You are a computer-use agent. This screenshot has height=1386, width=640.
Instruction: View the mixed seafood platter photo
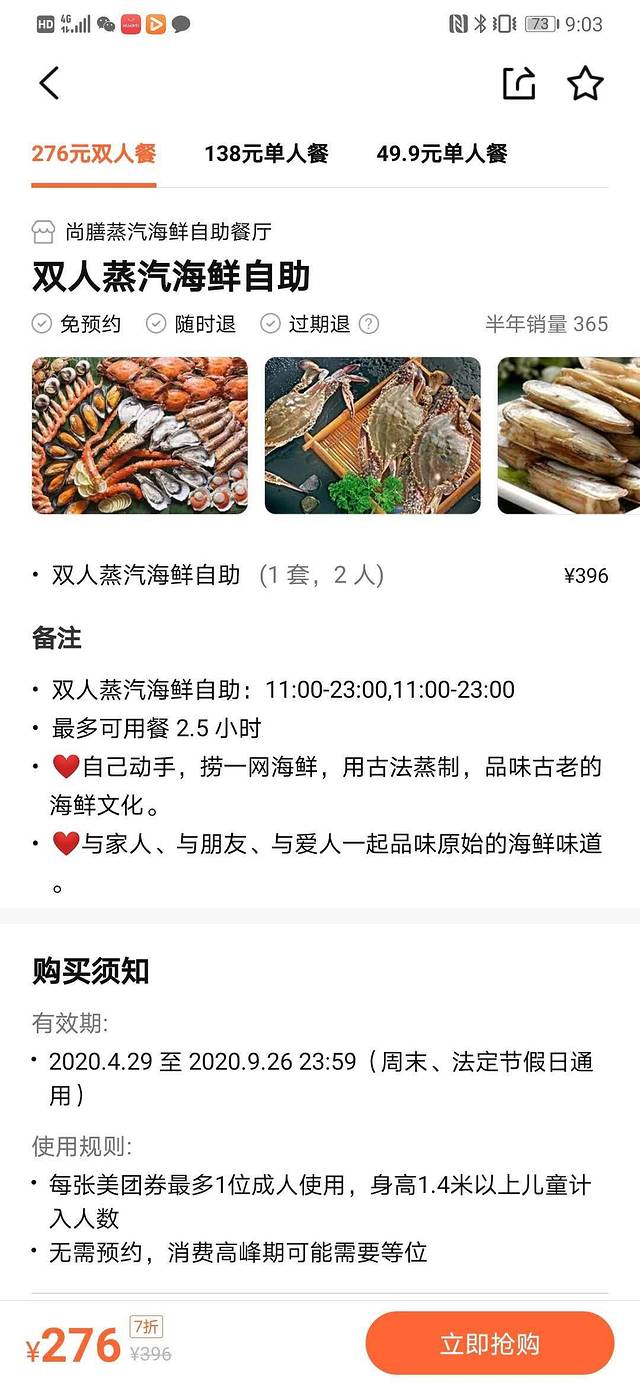(140, 435)
